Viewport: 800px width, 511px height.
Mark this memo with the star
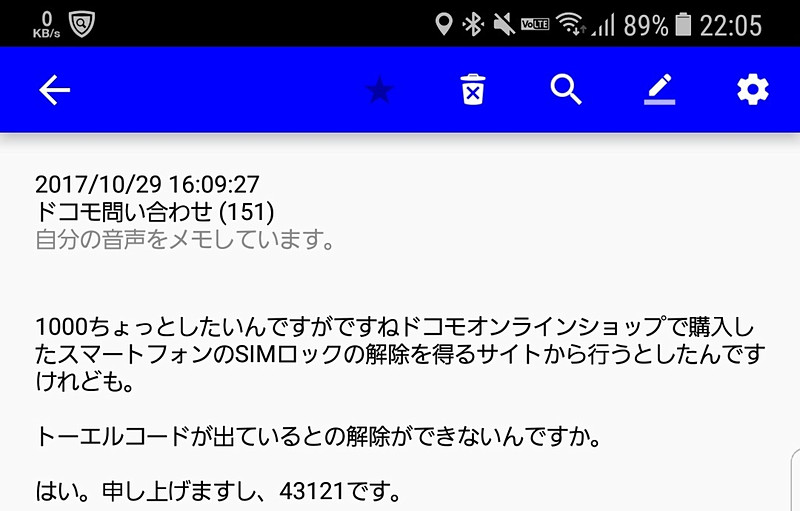point(379,91)
